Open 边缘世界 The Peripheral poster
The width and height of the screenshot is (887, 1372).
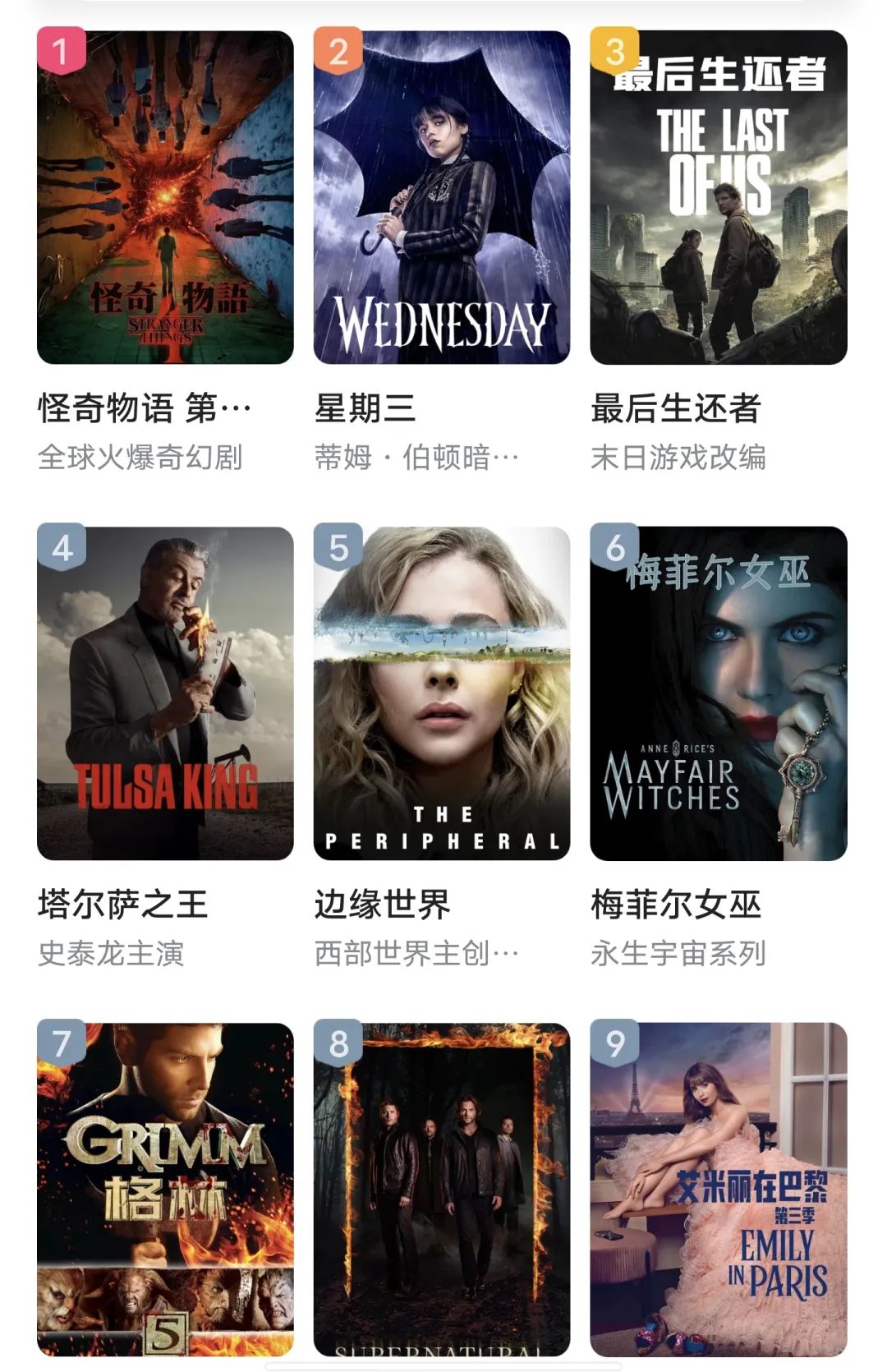pos(442,693)
